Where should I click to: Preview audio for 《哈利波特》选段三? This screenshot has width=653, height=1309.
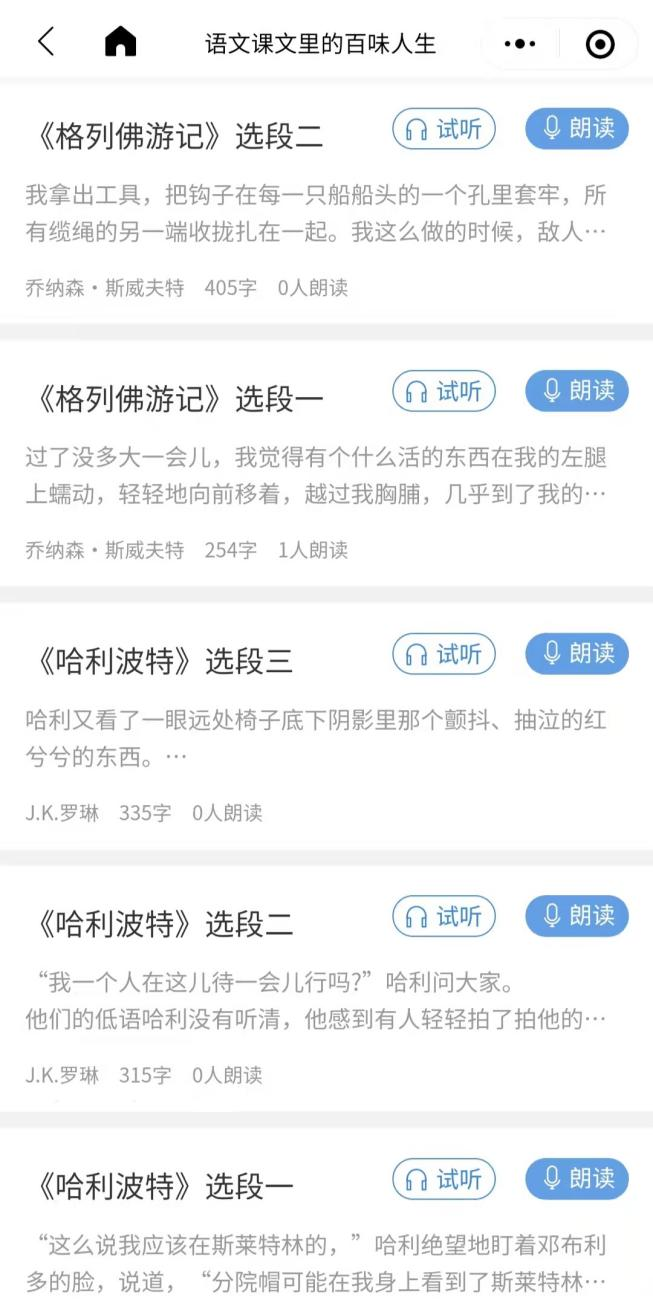[443, 654]
